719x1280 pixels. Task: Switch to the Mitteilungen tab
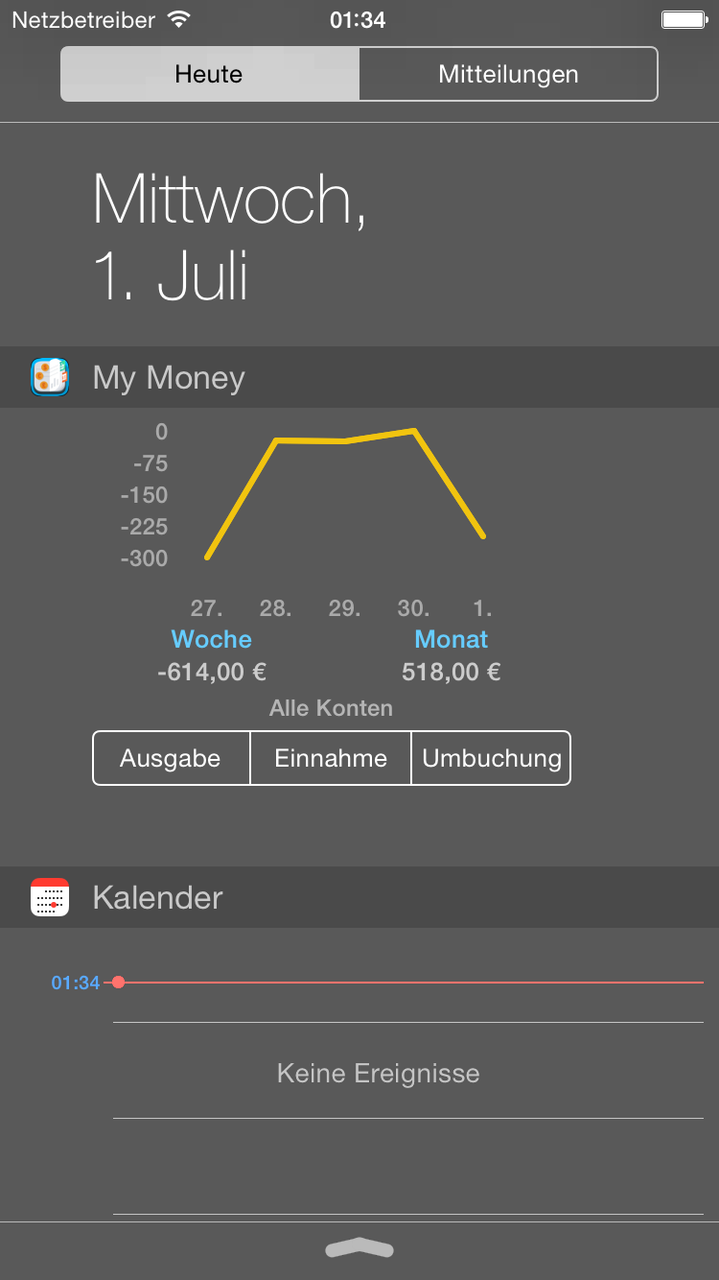[508, 74]
